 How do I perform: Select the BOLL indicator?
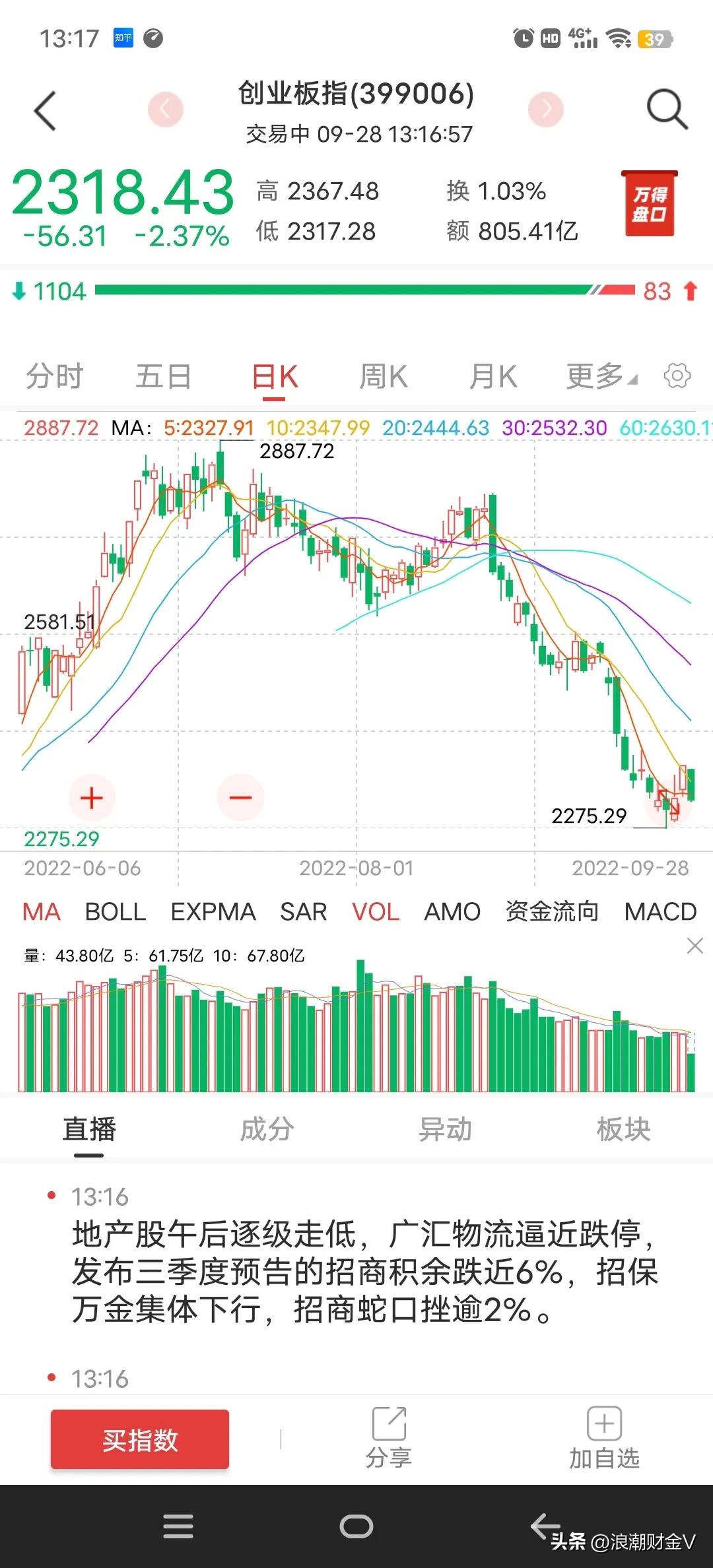pos(116,912)
